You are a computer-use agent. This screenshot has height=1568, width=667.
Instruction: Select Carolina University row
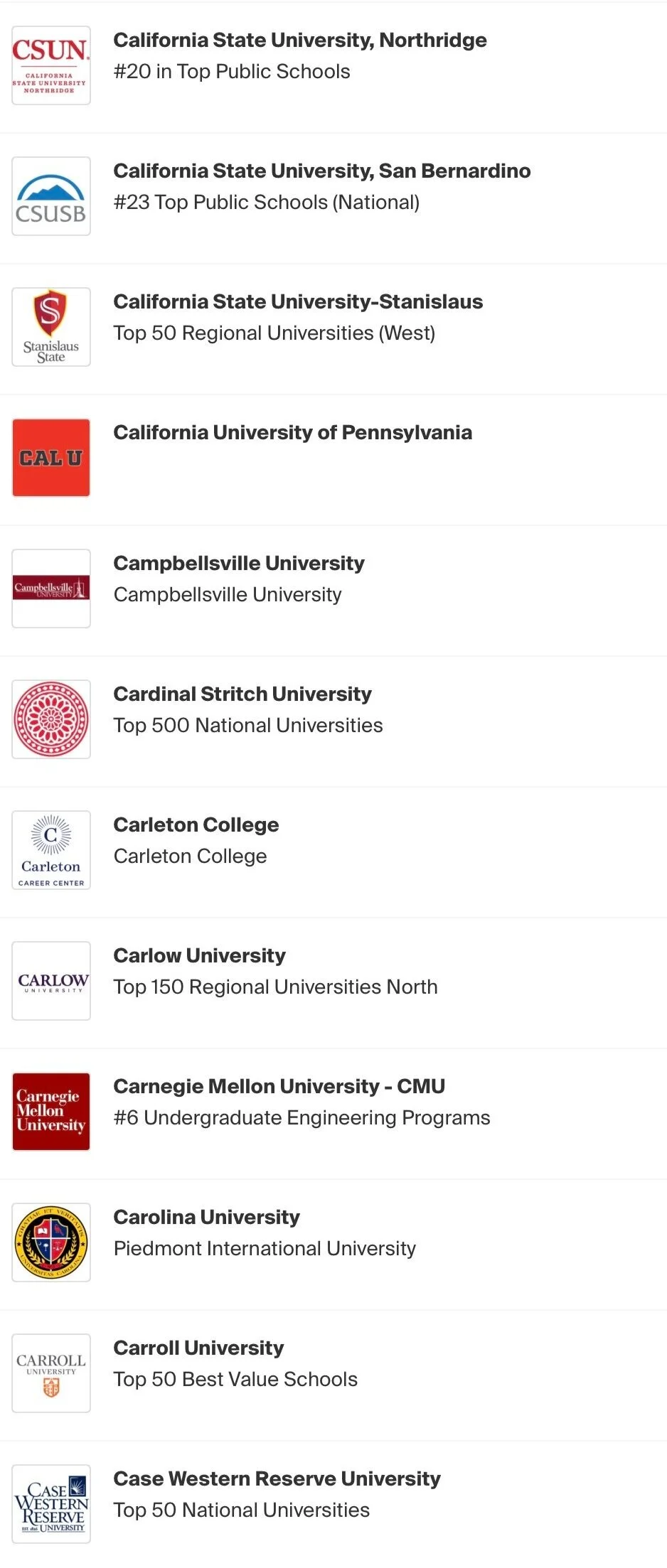point(207,1218)
